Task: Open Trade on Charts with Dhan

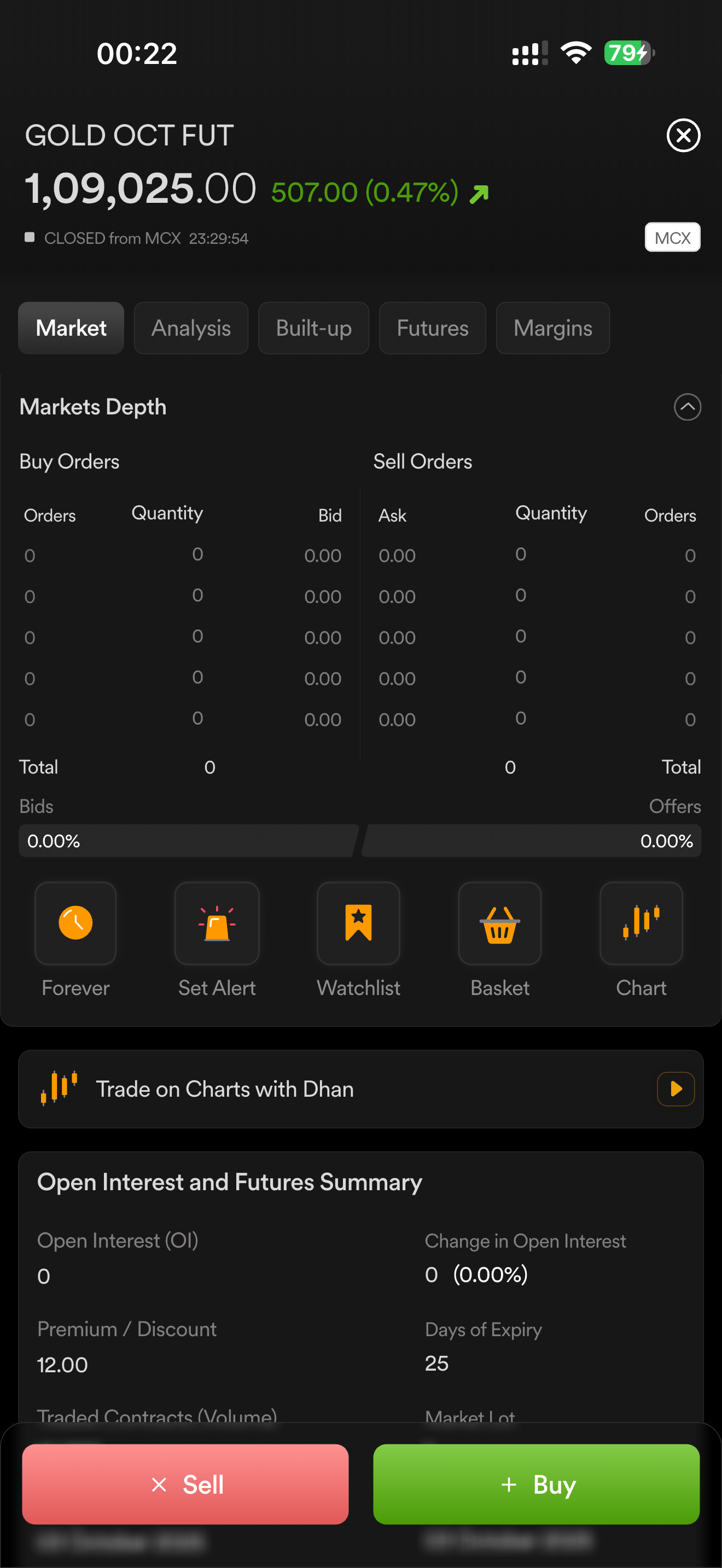Action: pyautogui.click(x=361, y=1089)
